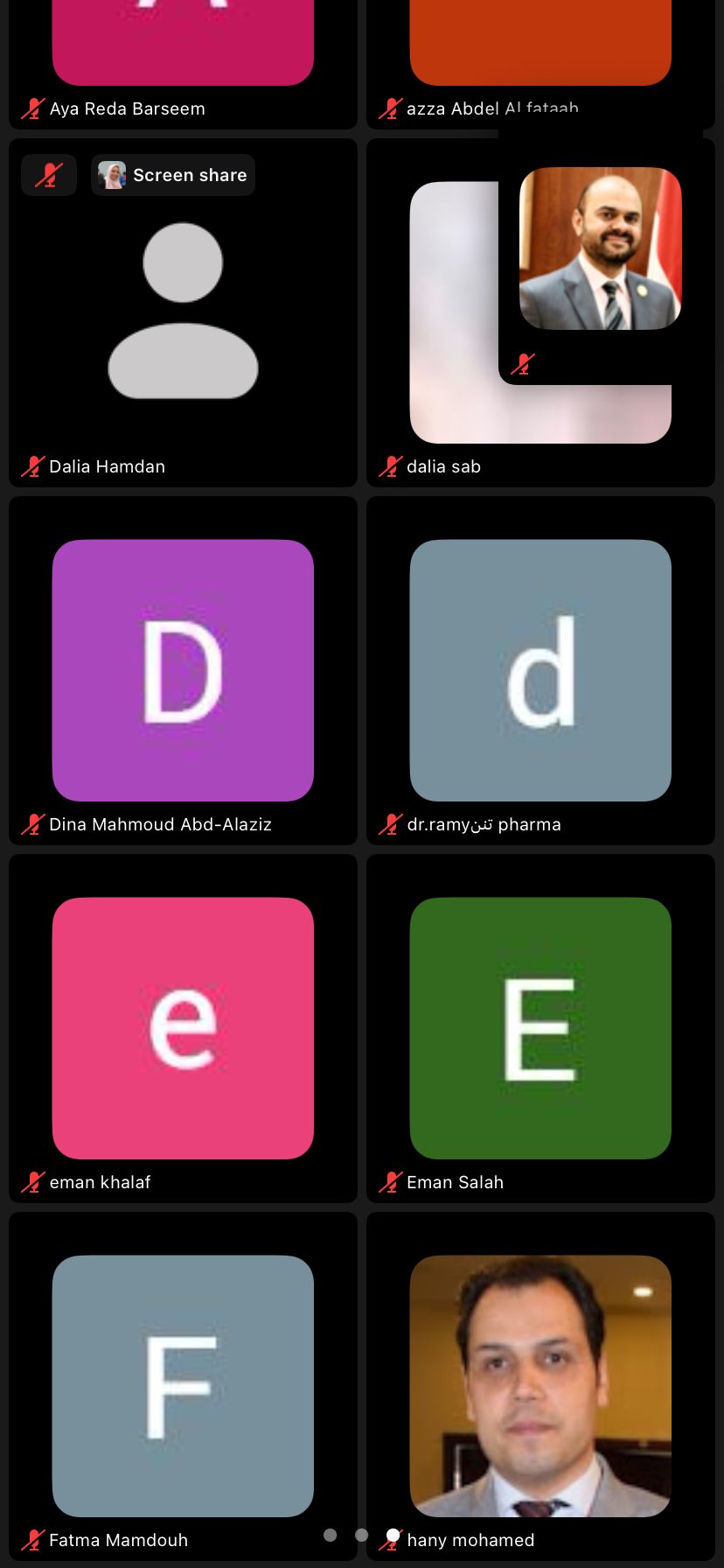Tap the gallery page indicator dots
The image size is (724, 1568).
361,1535
